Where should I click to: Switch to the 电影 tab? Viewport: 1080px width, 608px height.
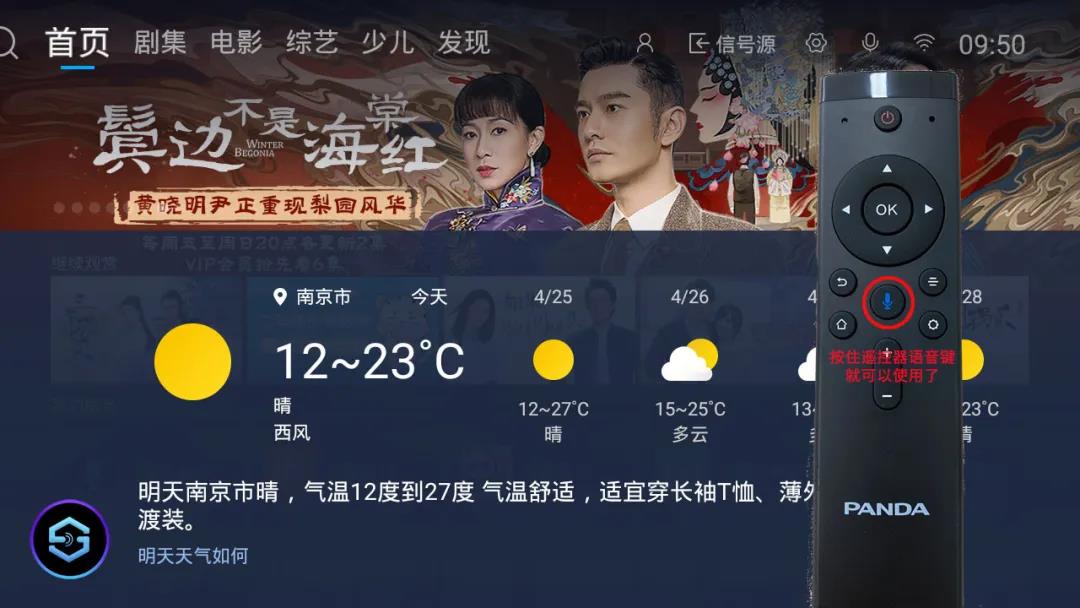(236, 43)
